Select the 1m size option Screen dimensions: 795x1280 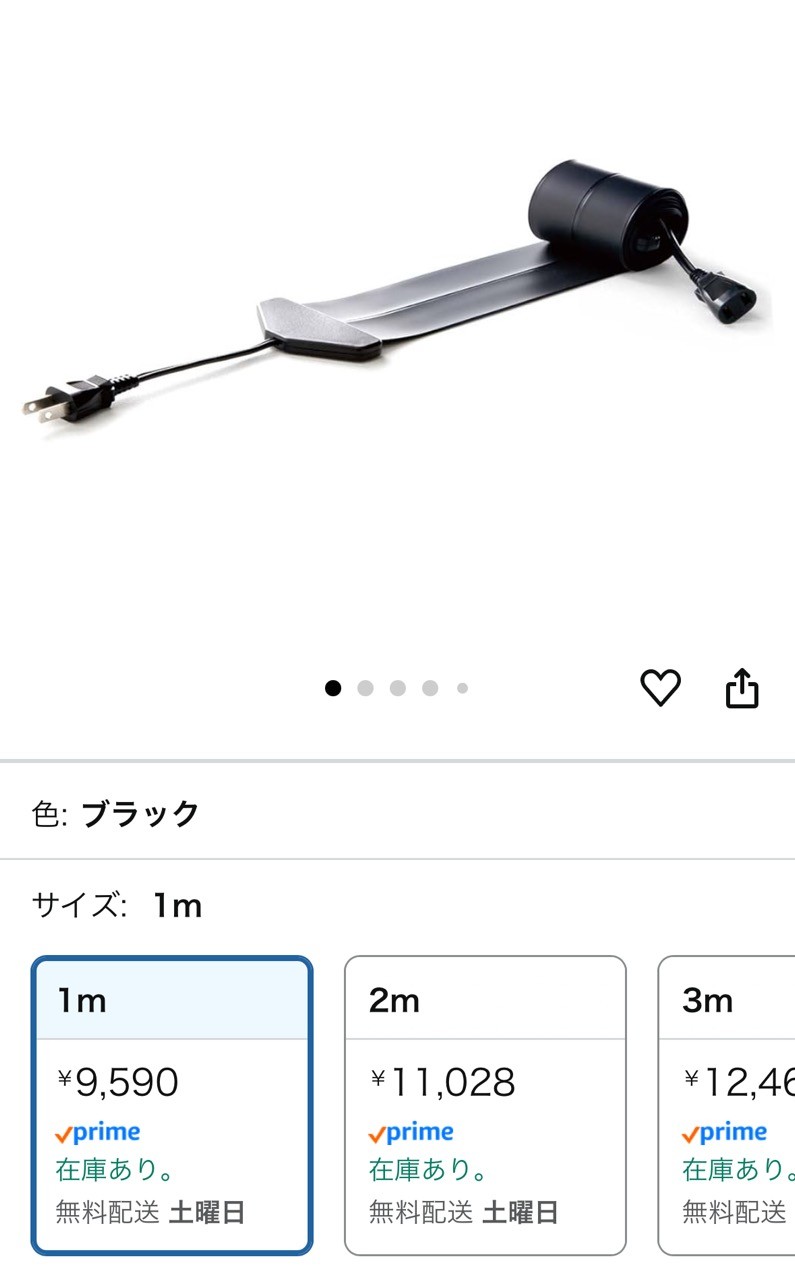pos(172,1106)
